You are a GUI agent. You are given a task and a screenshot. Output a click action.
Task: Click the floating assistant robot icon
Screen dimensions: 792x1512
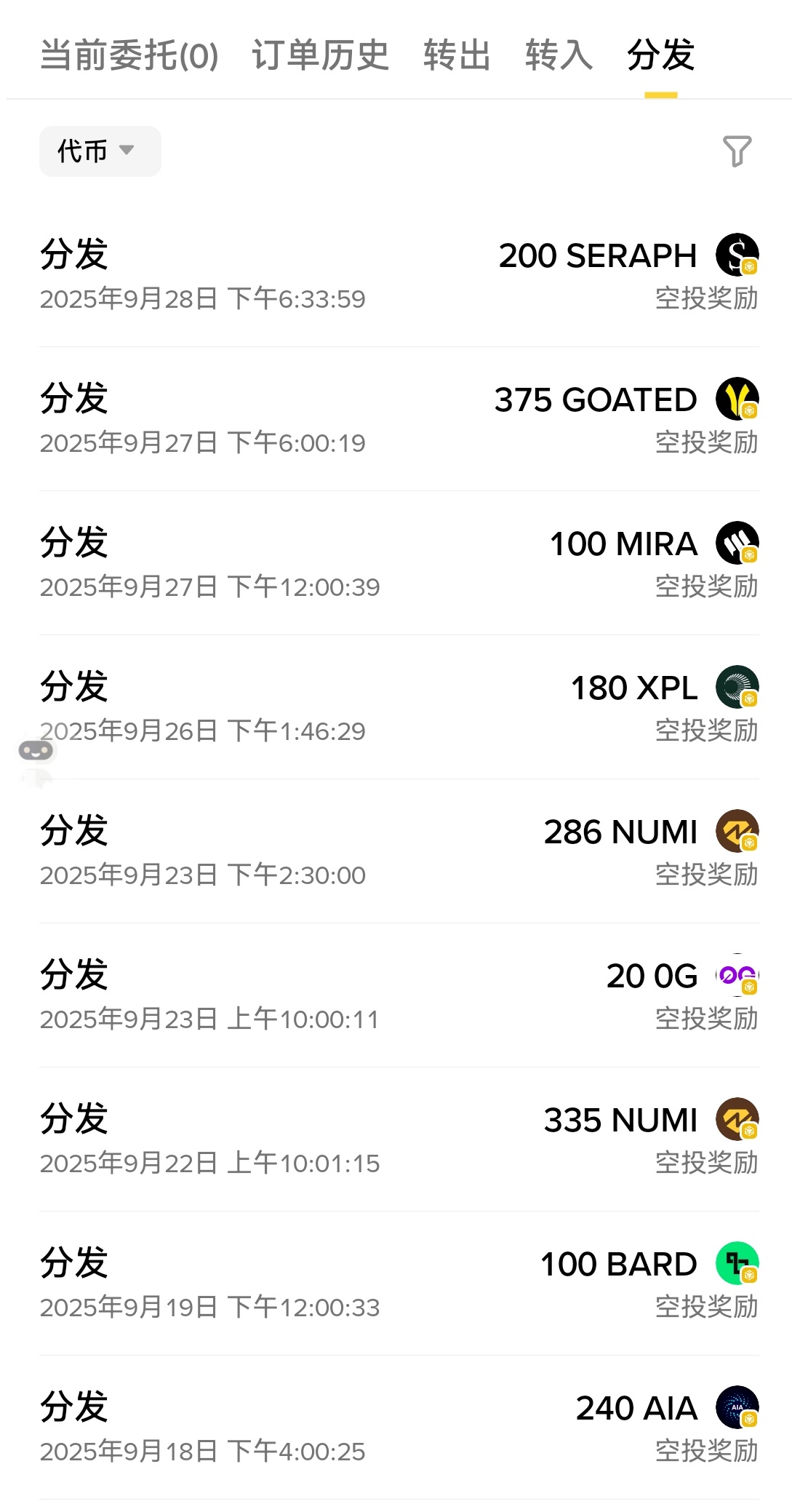click(36, 749)
